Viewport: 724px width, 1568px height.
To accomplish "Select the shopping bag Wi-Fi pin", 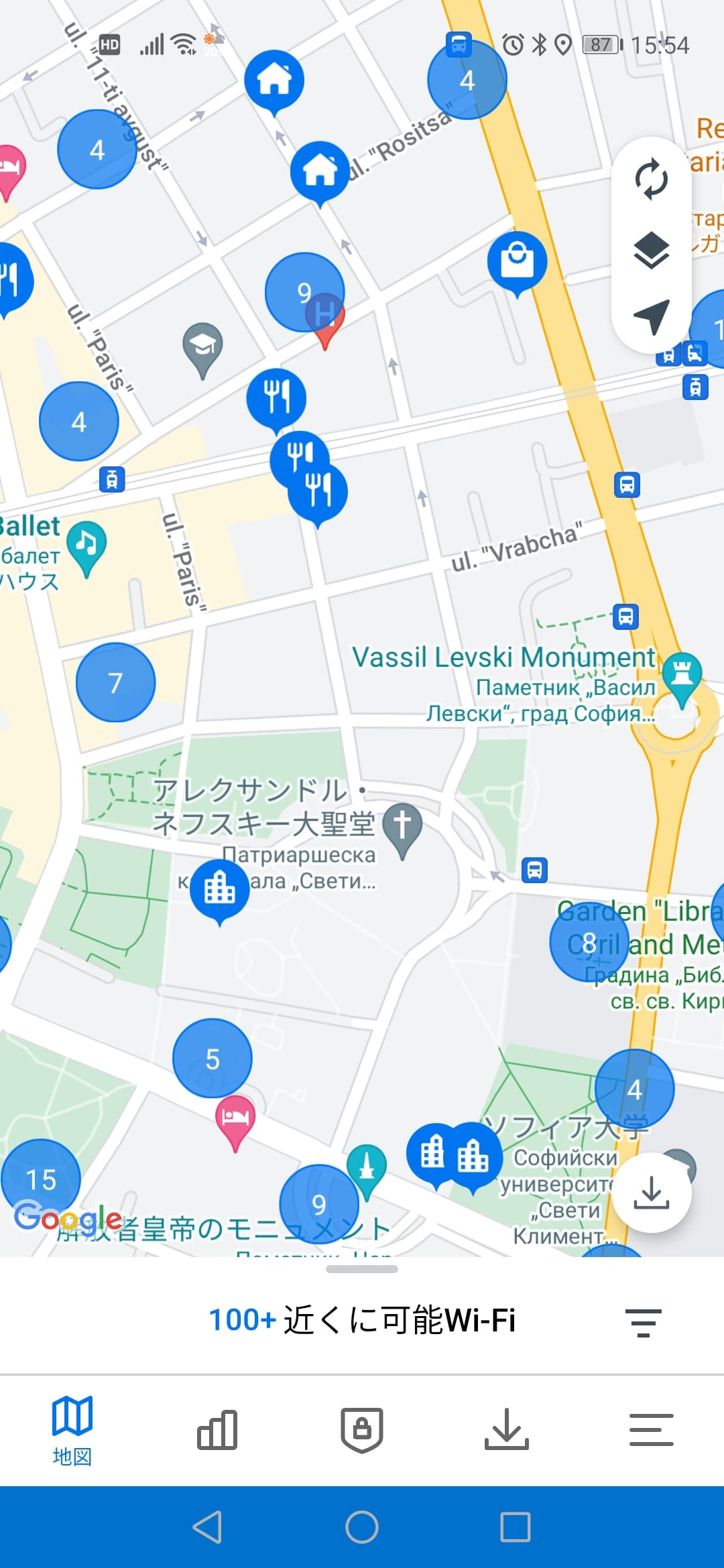I will pyautogui.click(x=516, y=261).
